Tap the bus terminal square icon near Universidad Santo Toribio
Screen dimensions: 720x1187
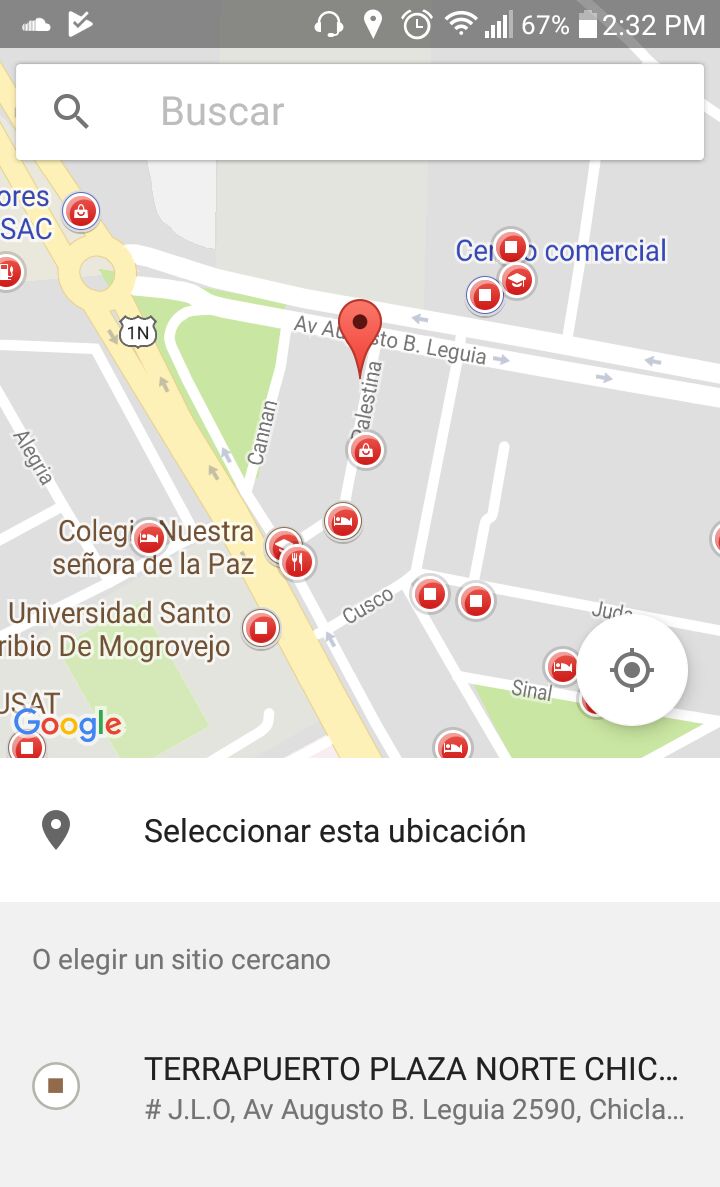pyautogui.click(x=261, y=628)
